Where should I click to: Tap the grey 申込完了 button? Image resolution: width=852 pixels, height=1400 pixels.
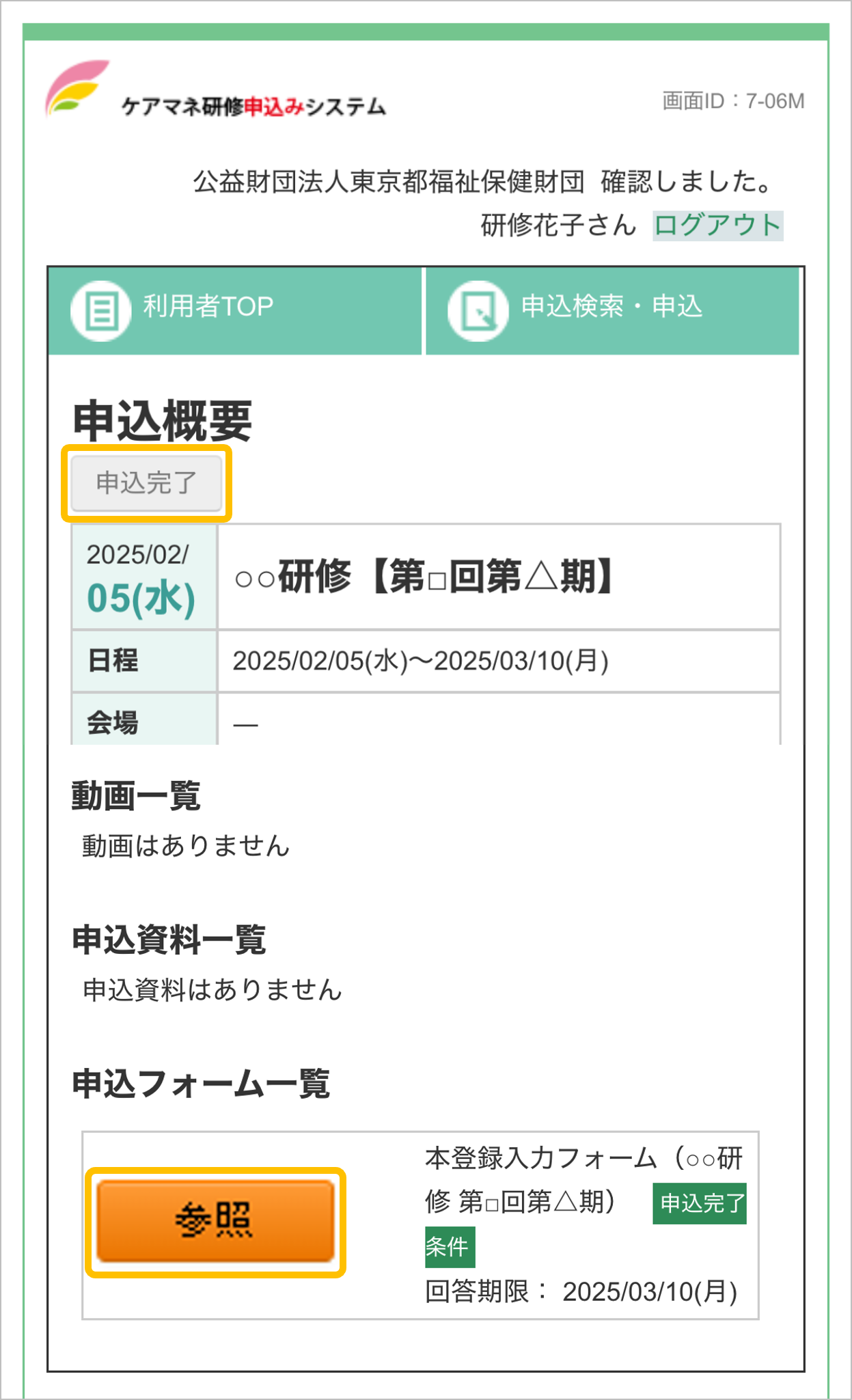pos(147,483)
